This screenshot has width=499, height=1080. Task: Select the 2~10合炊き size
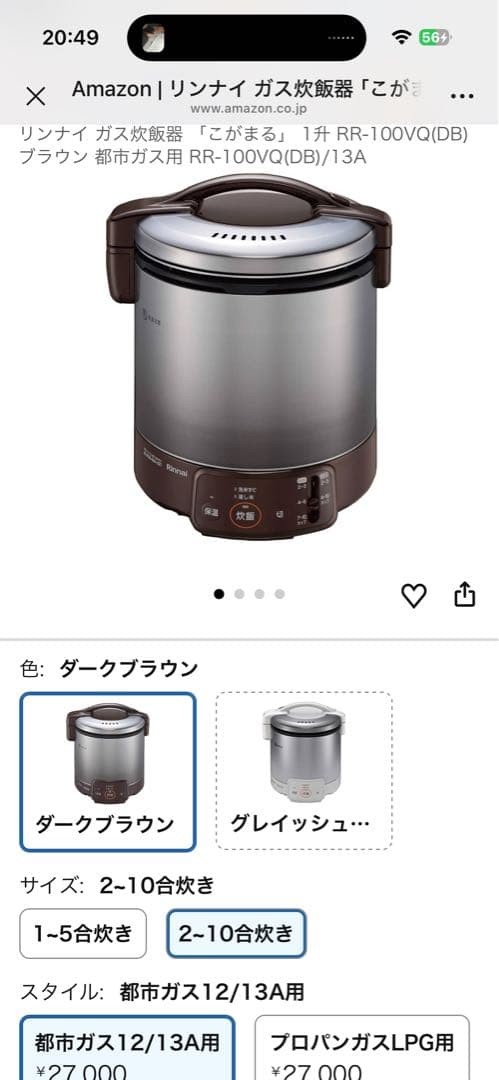236,934
